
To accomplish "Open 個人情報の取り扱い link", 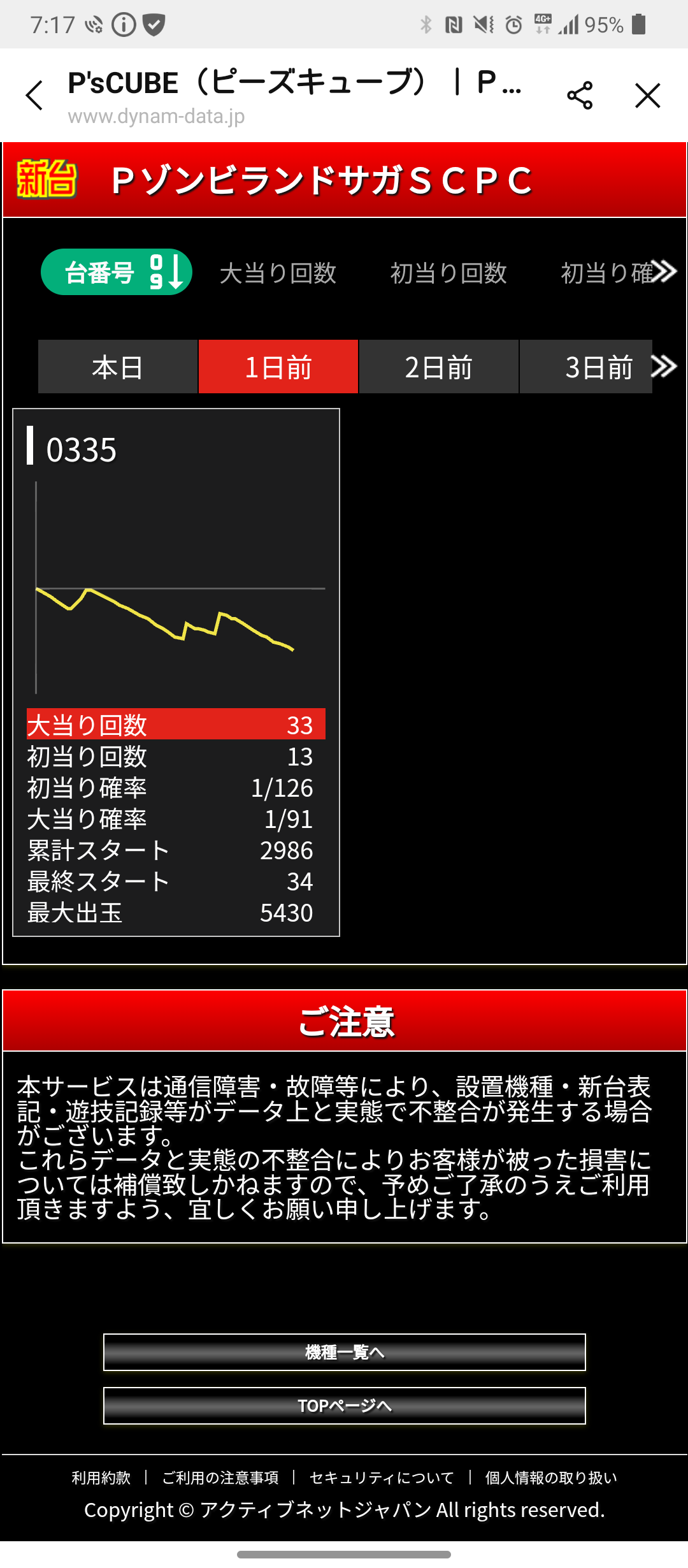I will [x=551, y=1477].
